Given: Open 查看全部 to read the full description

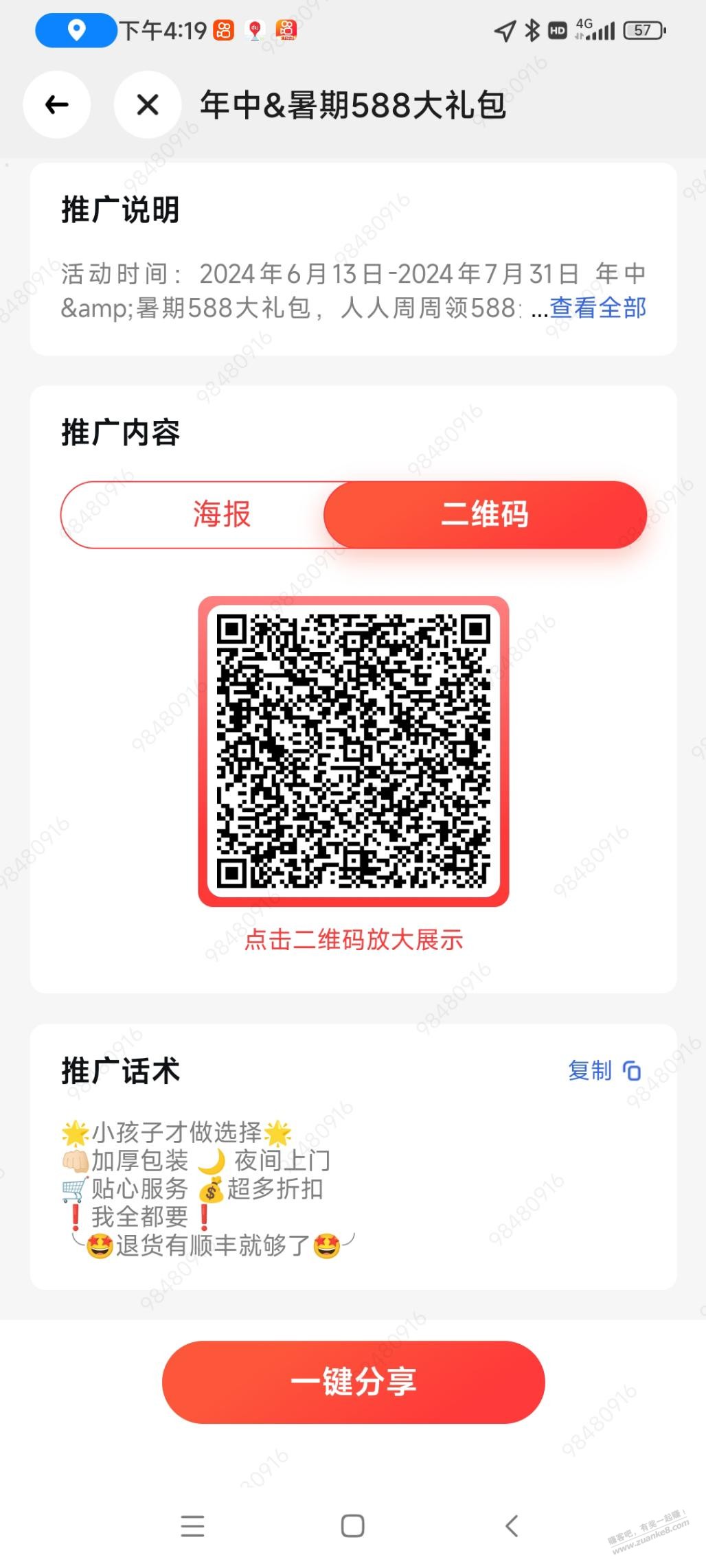Looking at the screenshot, I should [x=597, y=308].
